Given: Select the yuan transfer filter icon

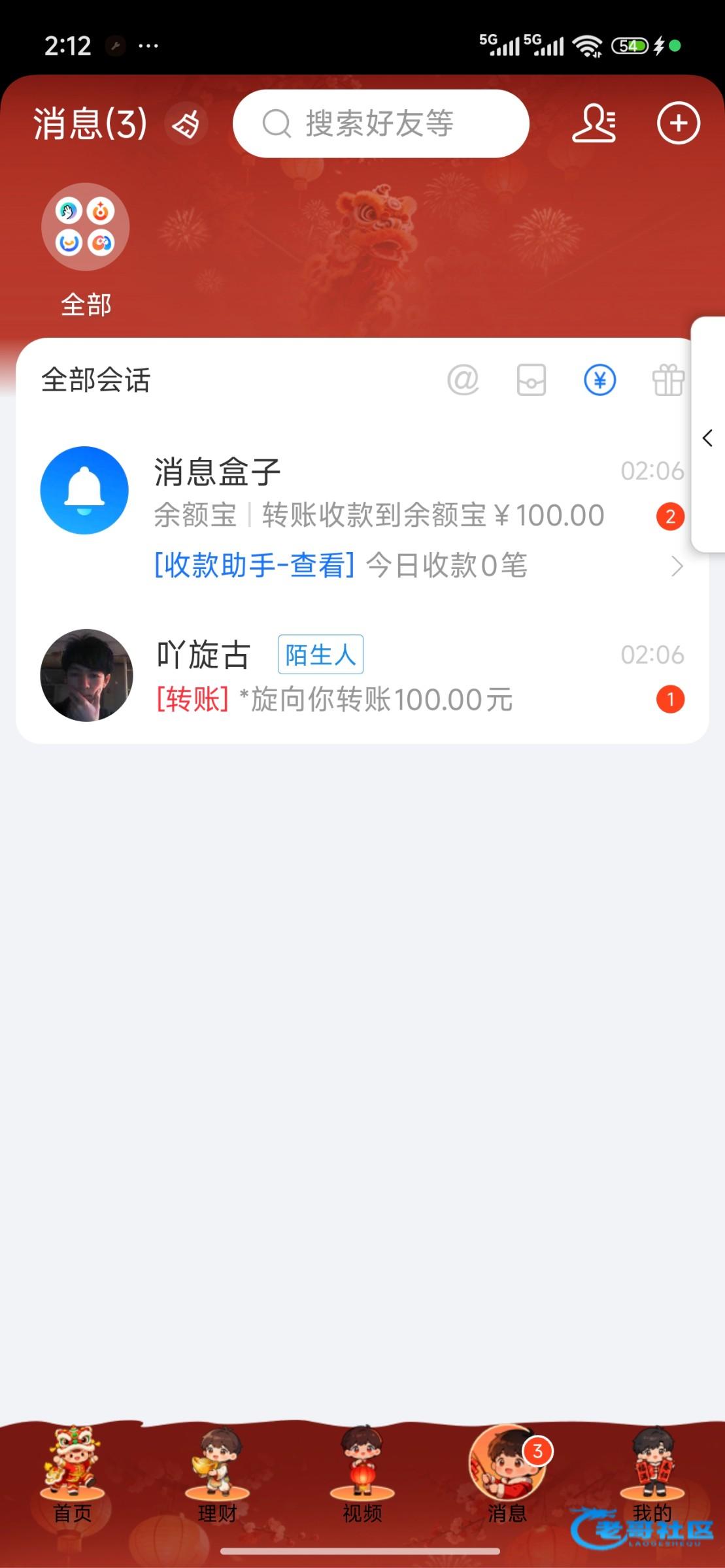Looking at the screenshot, I should click(x=599, y=380).
